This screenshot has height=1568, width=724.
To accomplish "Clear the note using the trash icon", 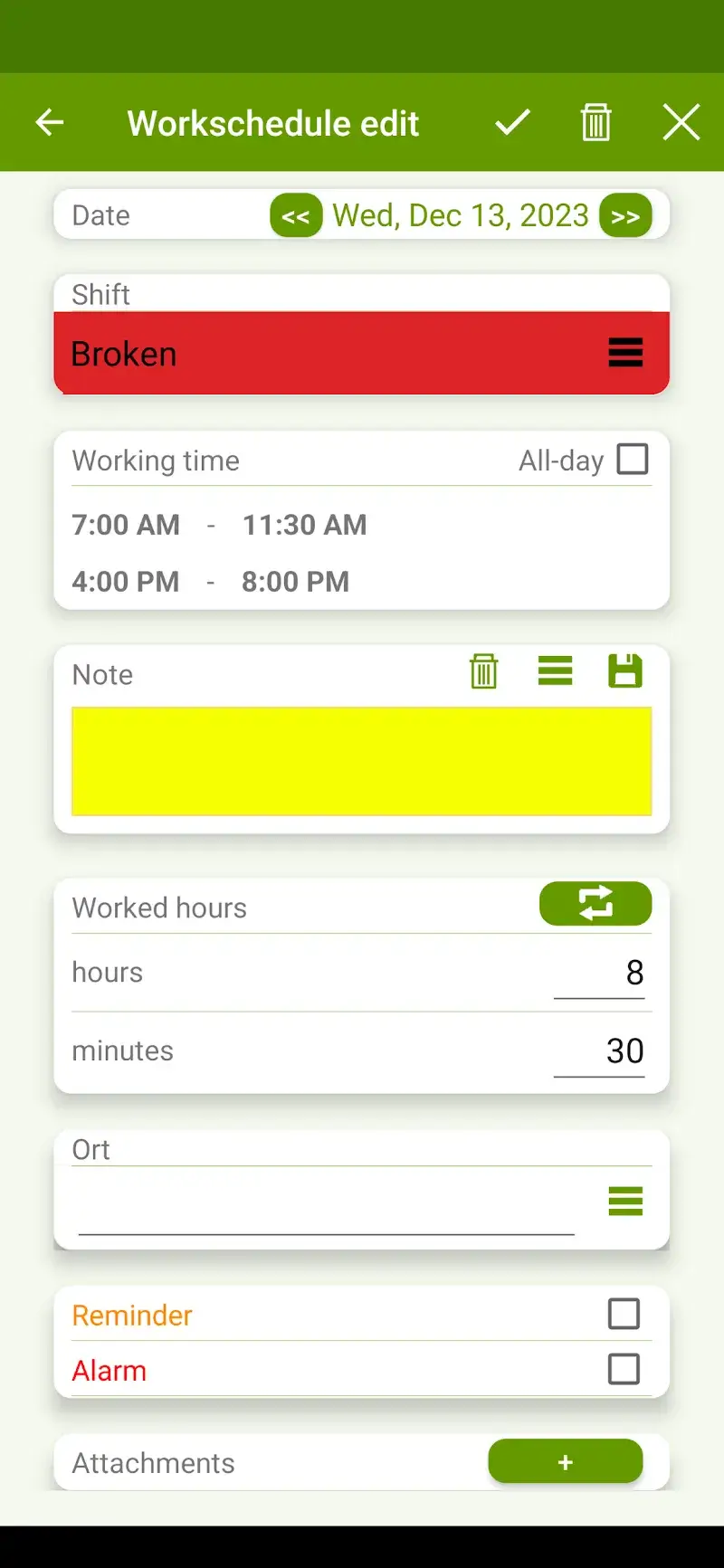I will (x=484, y=671).
